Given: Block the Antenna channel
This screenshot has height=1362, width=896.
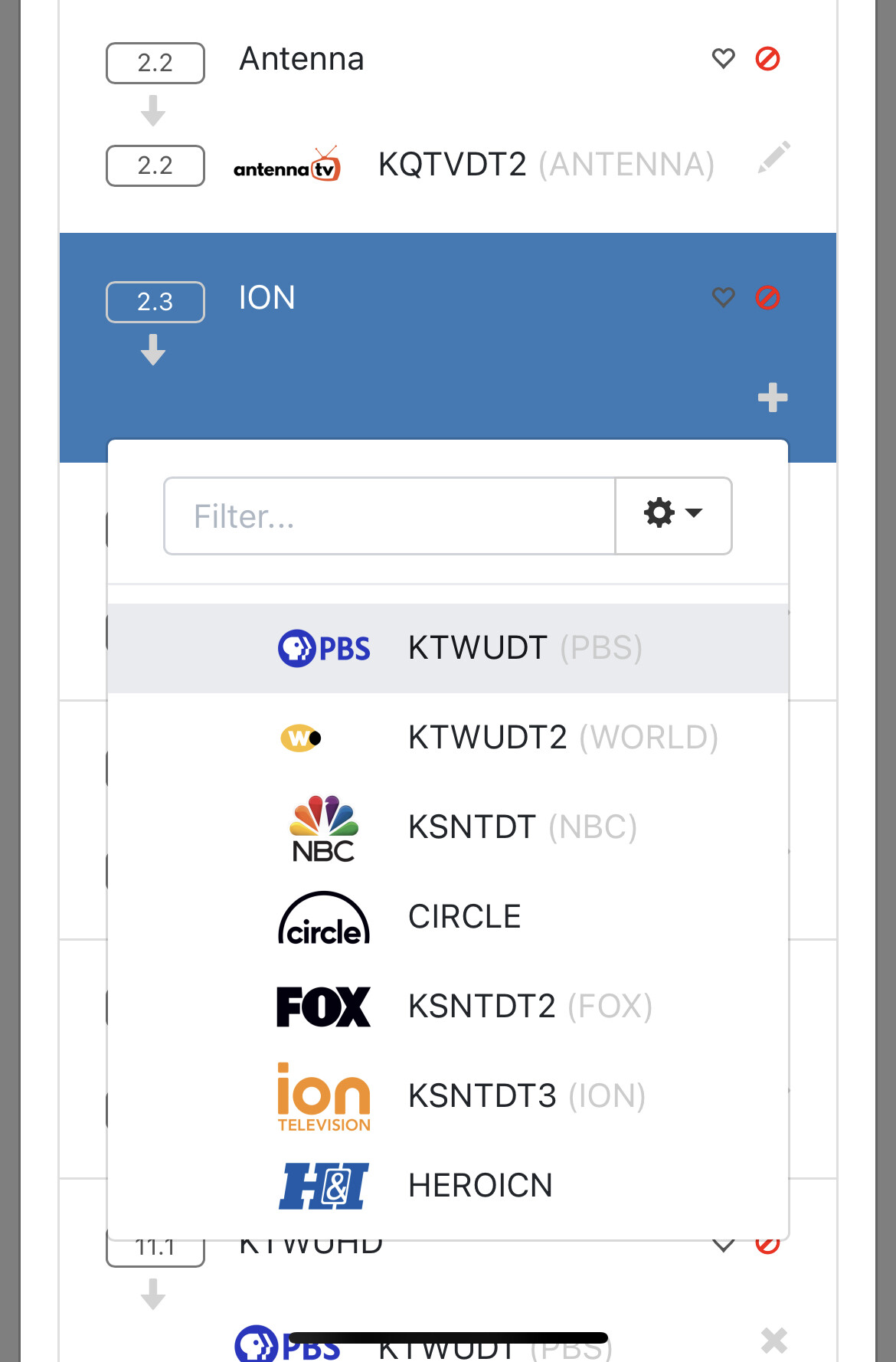Looking at the screenshot, I should [x=767, y=58].
